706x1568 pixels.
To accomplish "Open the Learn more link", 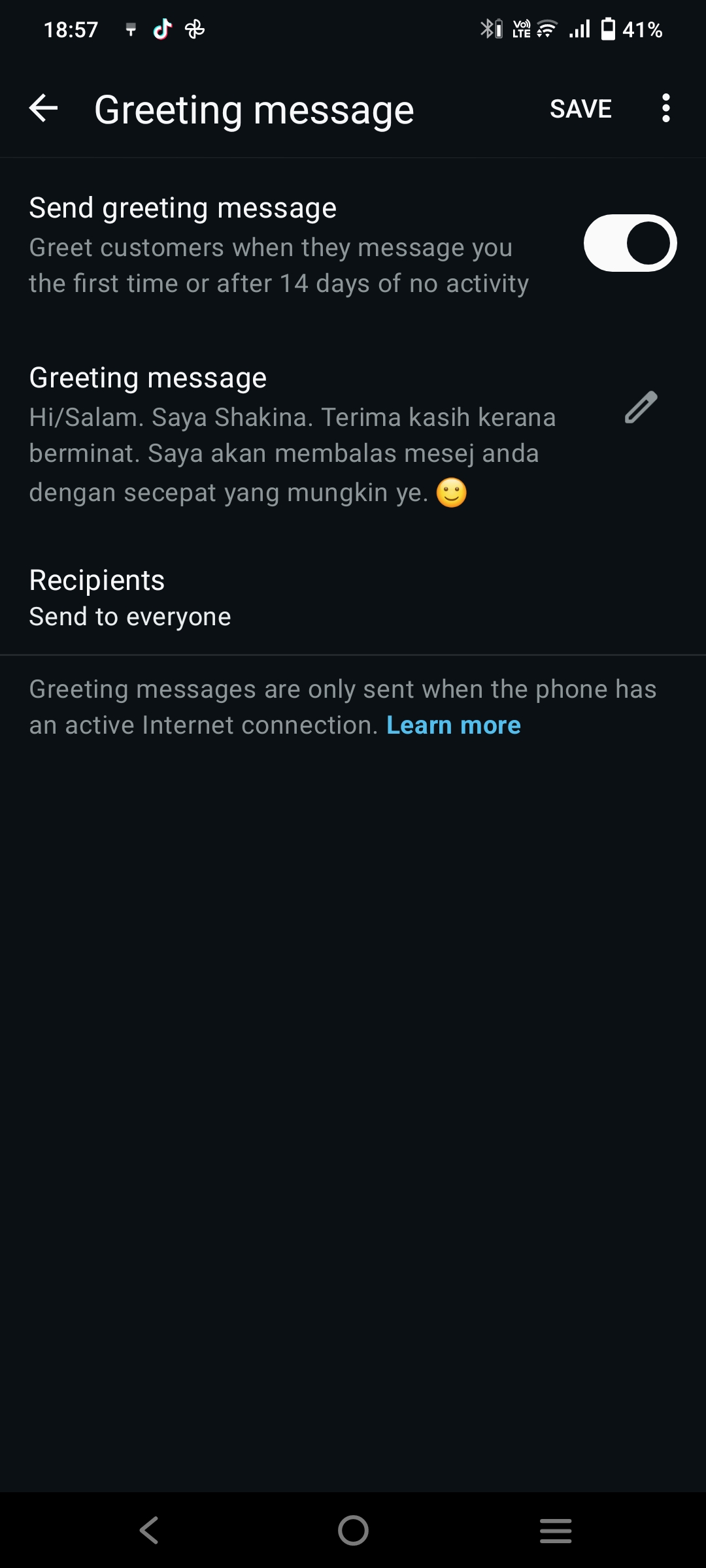I will pos(454,725).
